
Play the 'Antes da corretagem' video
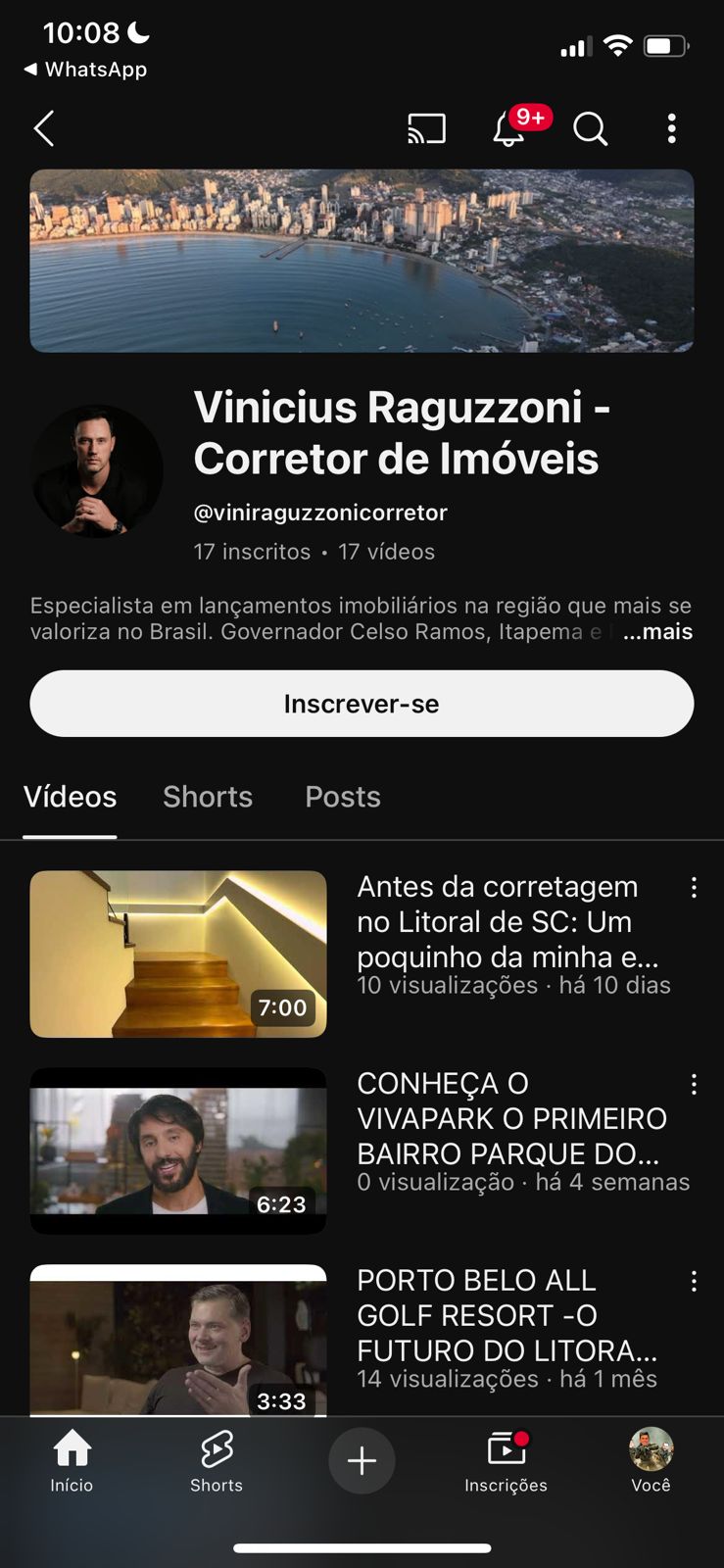[178, 954]
